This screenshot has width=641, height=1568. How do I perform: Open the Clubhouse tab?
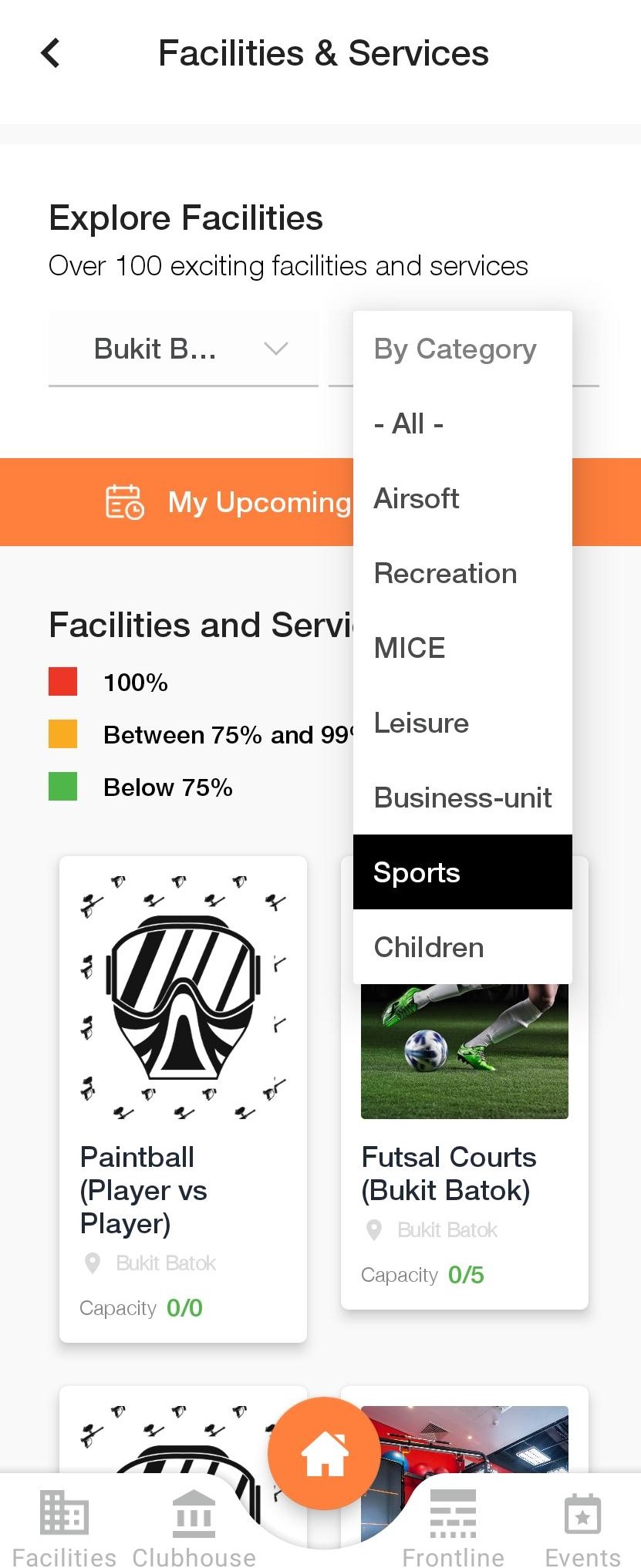pyautogui.click(x=194, y=1528)
